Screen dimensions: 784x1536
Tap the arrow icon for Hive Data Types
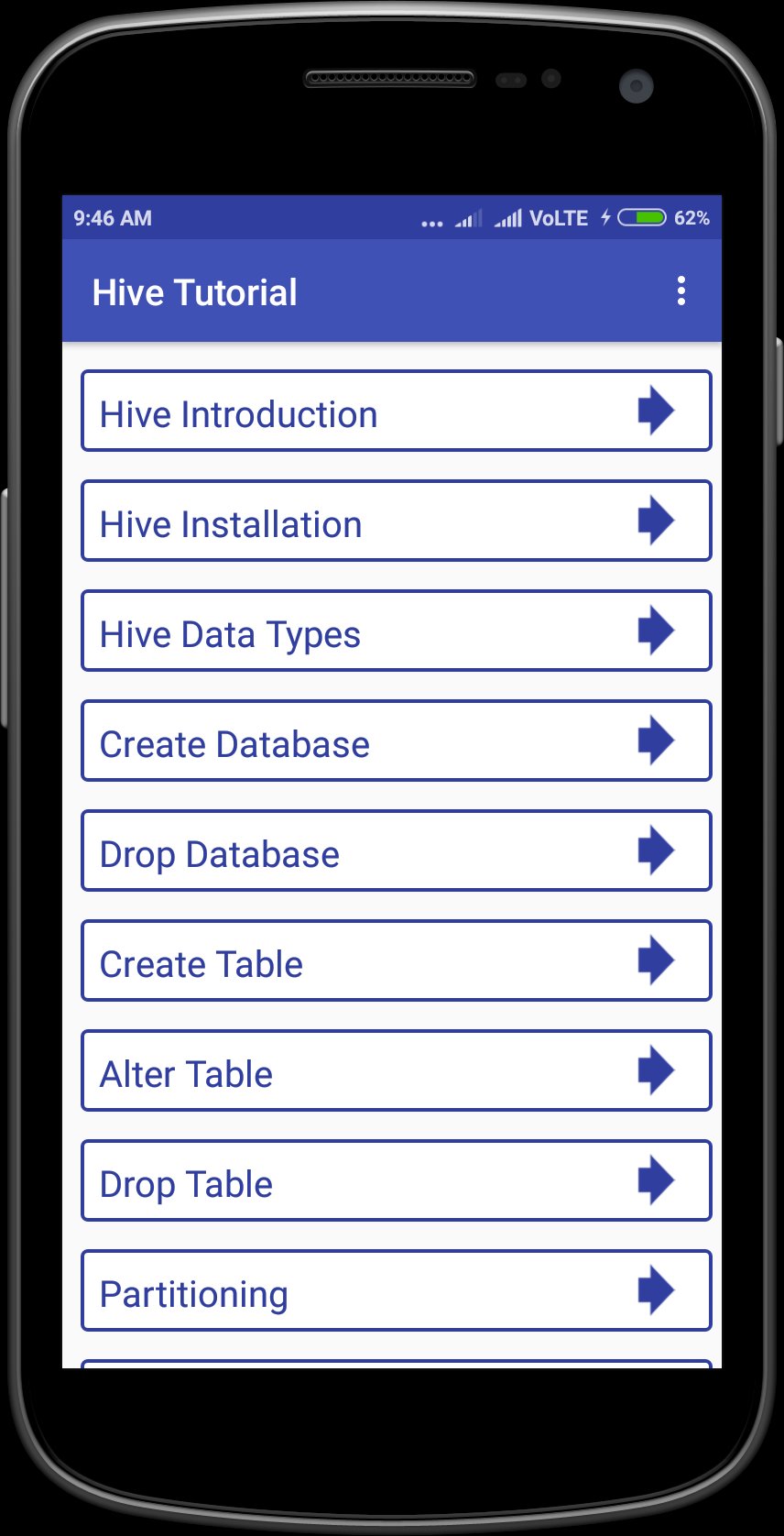click(658, 631)
